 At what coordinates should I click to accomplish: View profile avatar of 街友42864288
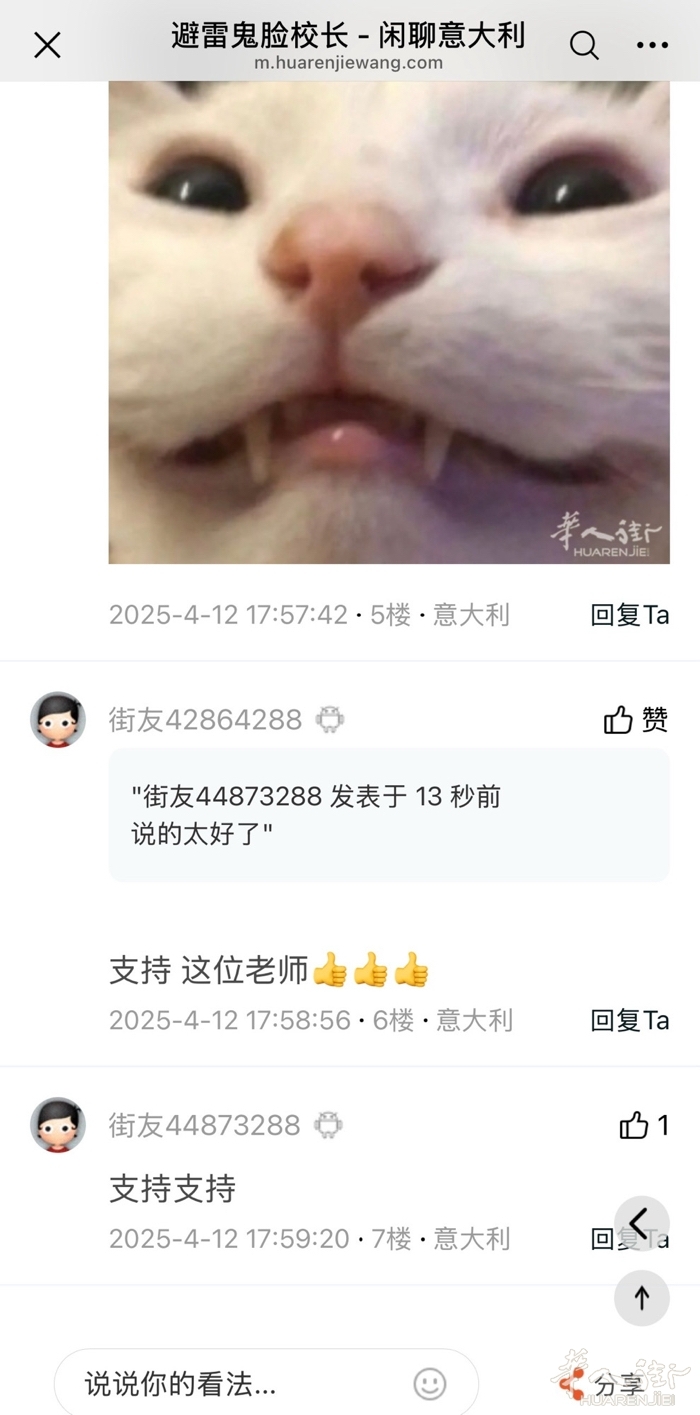point(58,720)
